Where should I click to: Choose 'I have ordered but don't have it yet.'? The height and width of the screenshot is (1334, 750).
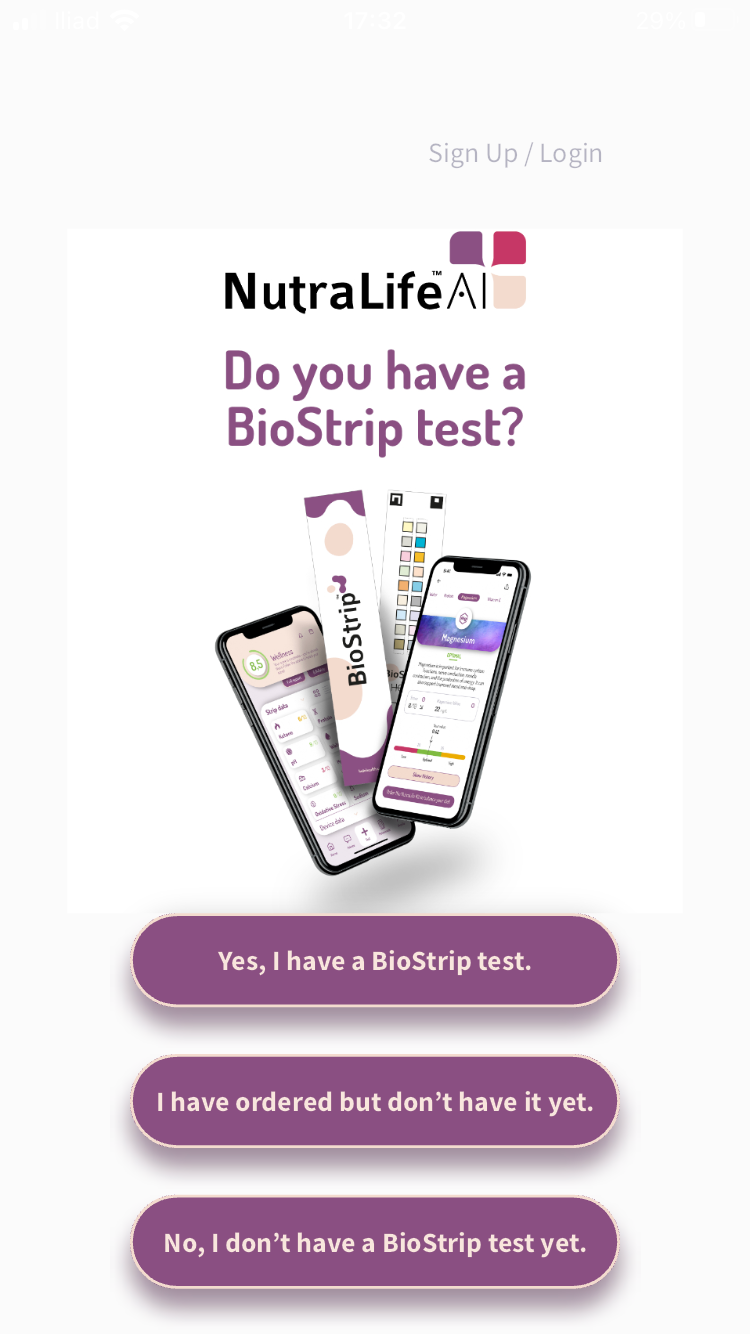pyautogui.click(x=375, y=1102)
